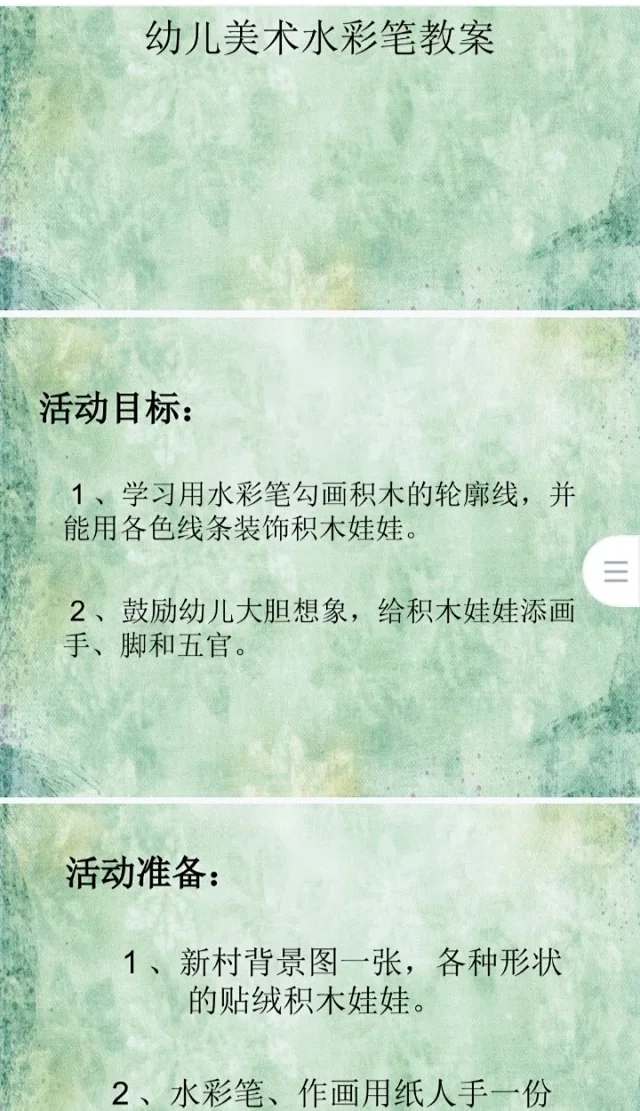
Task: Open the floating menu button on the right
Action: coord(614,570)
